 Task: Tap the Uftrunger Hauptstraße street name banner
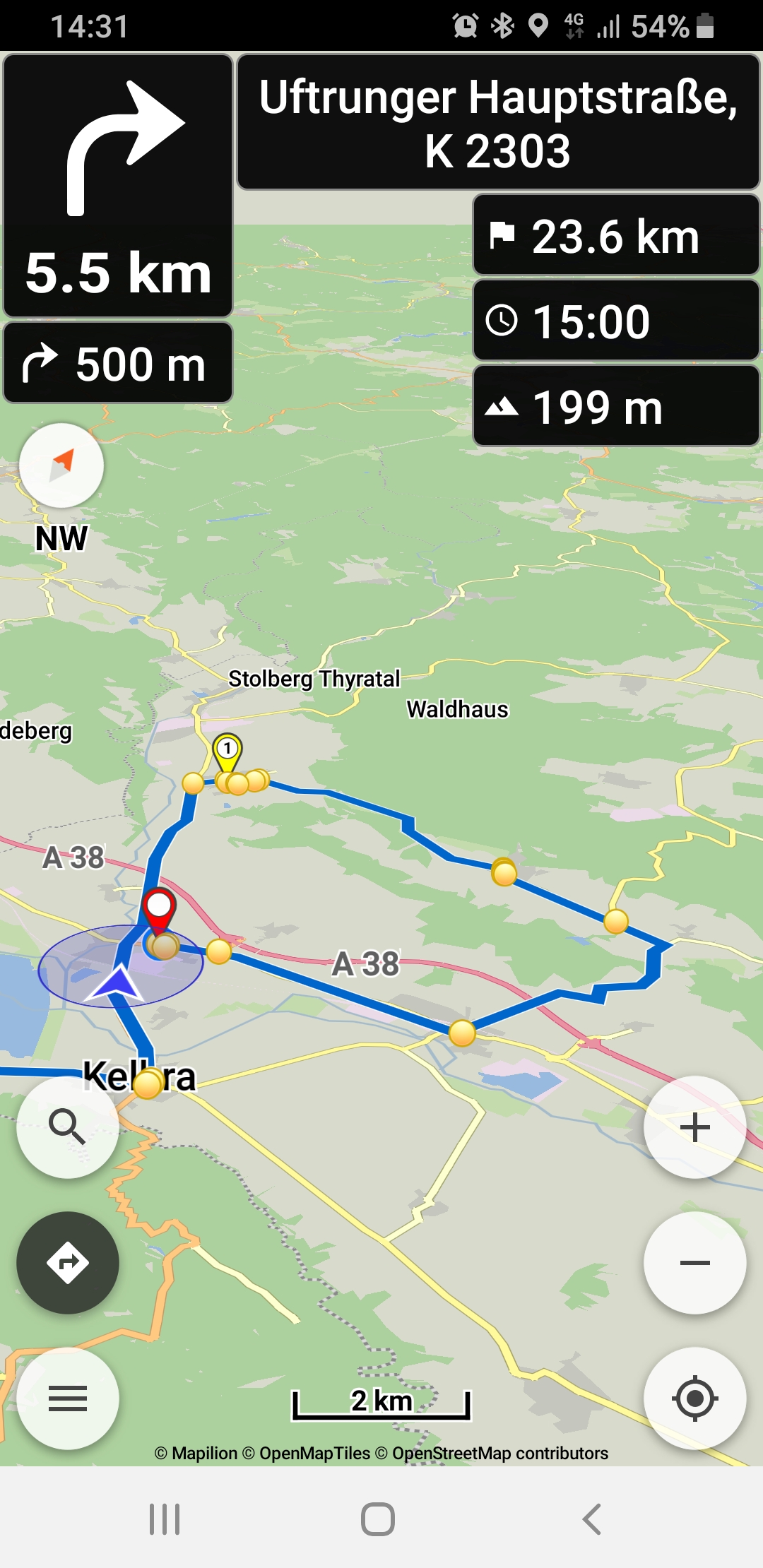tap(498, 122)
